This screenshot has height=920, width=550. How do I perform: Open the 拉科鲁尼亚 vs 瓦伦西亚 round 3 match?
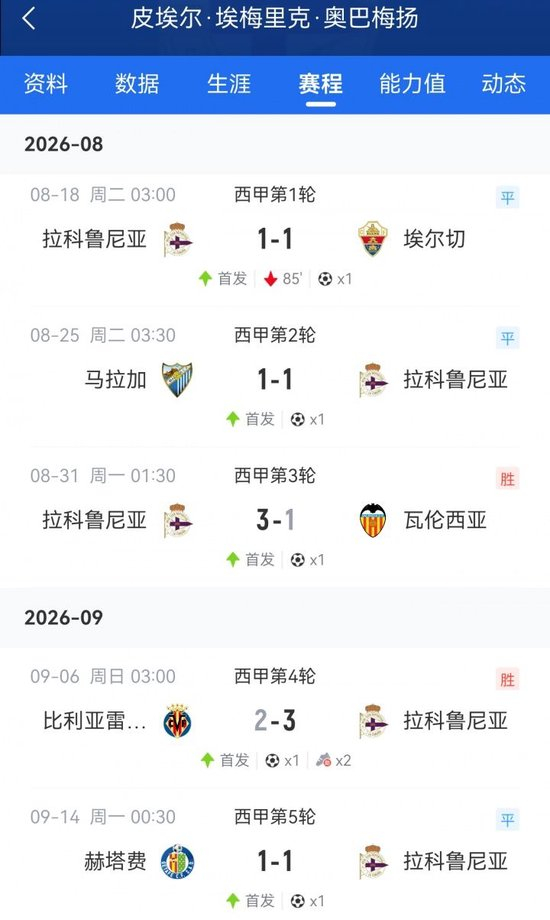275,519
